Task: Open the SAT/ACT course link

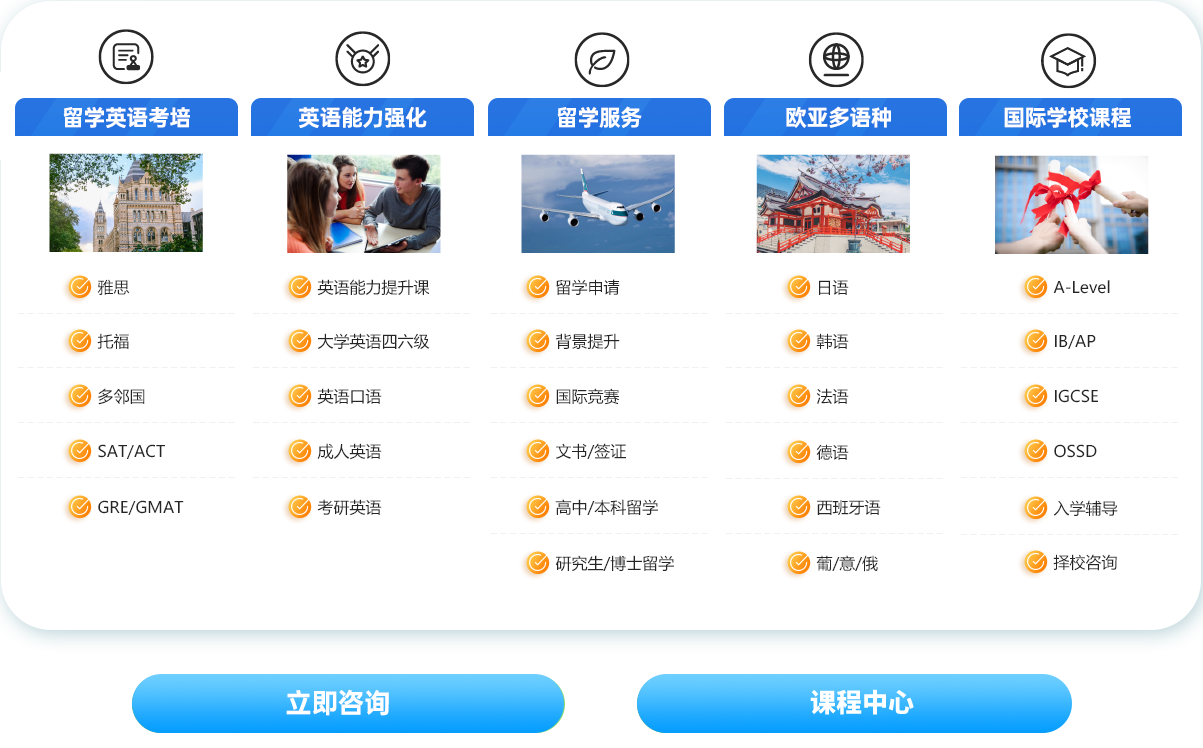Action: [130, 452]
